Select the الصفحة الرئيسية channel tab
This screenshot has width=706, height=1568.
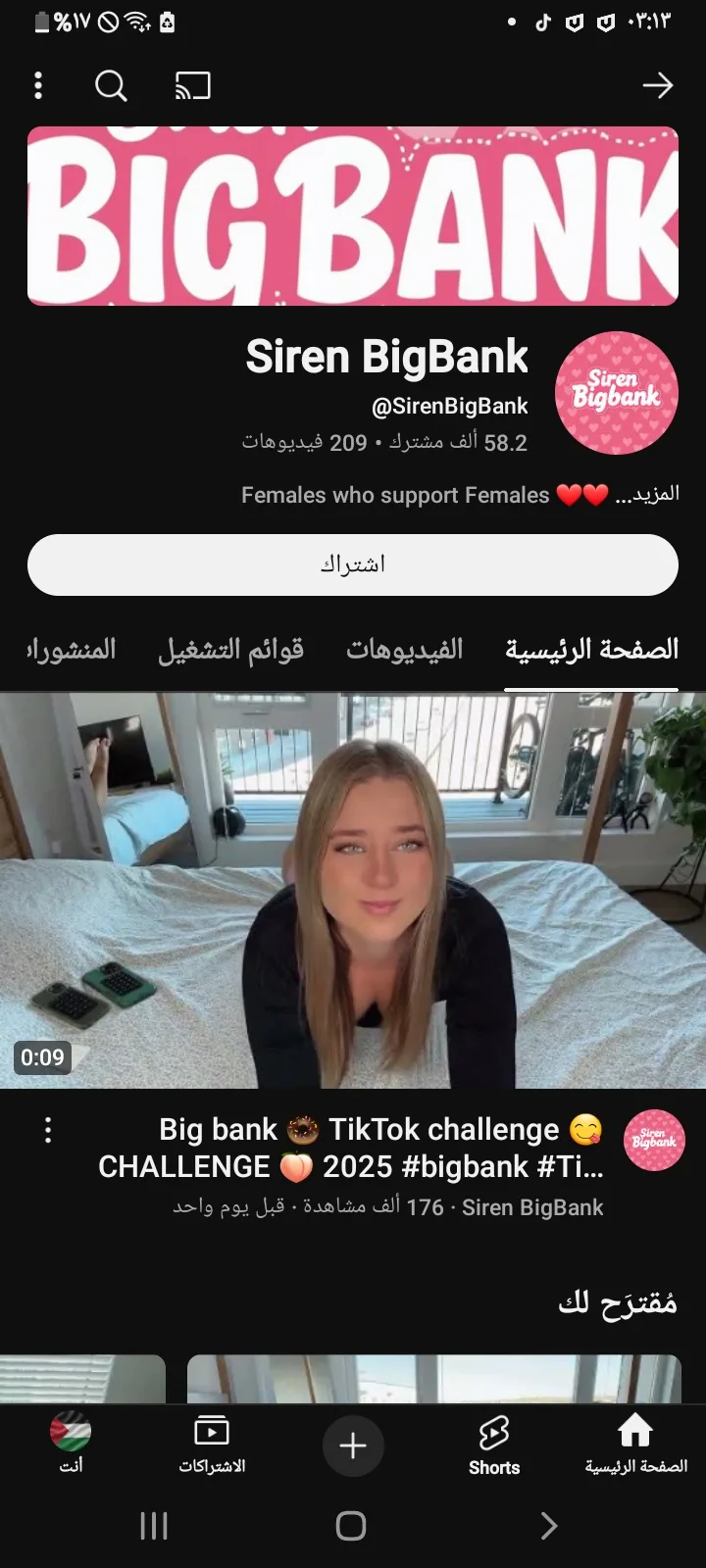point(591,650)
